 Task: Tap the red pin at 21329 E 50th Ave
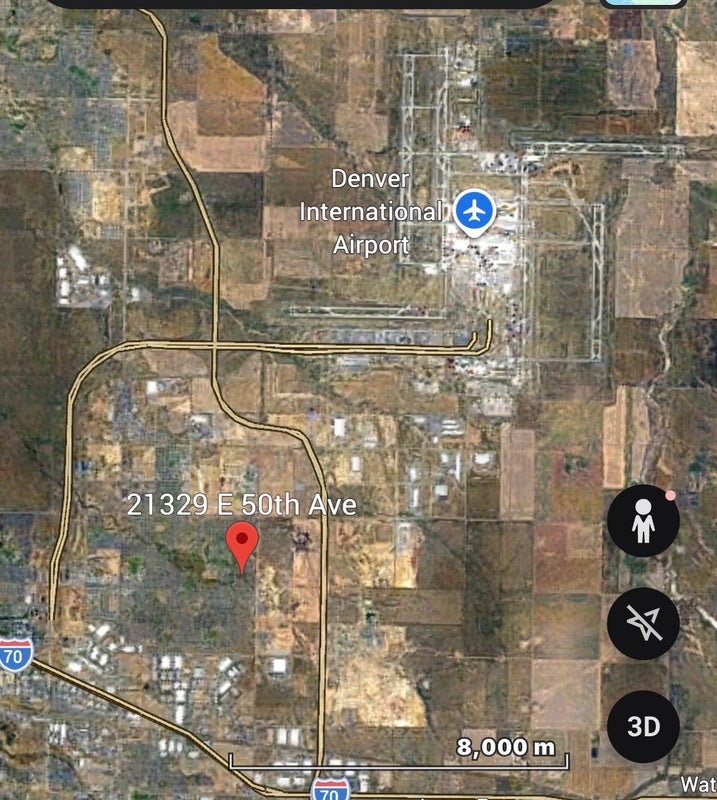click(242, 545)
